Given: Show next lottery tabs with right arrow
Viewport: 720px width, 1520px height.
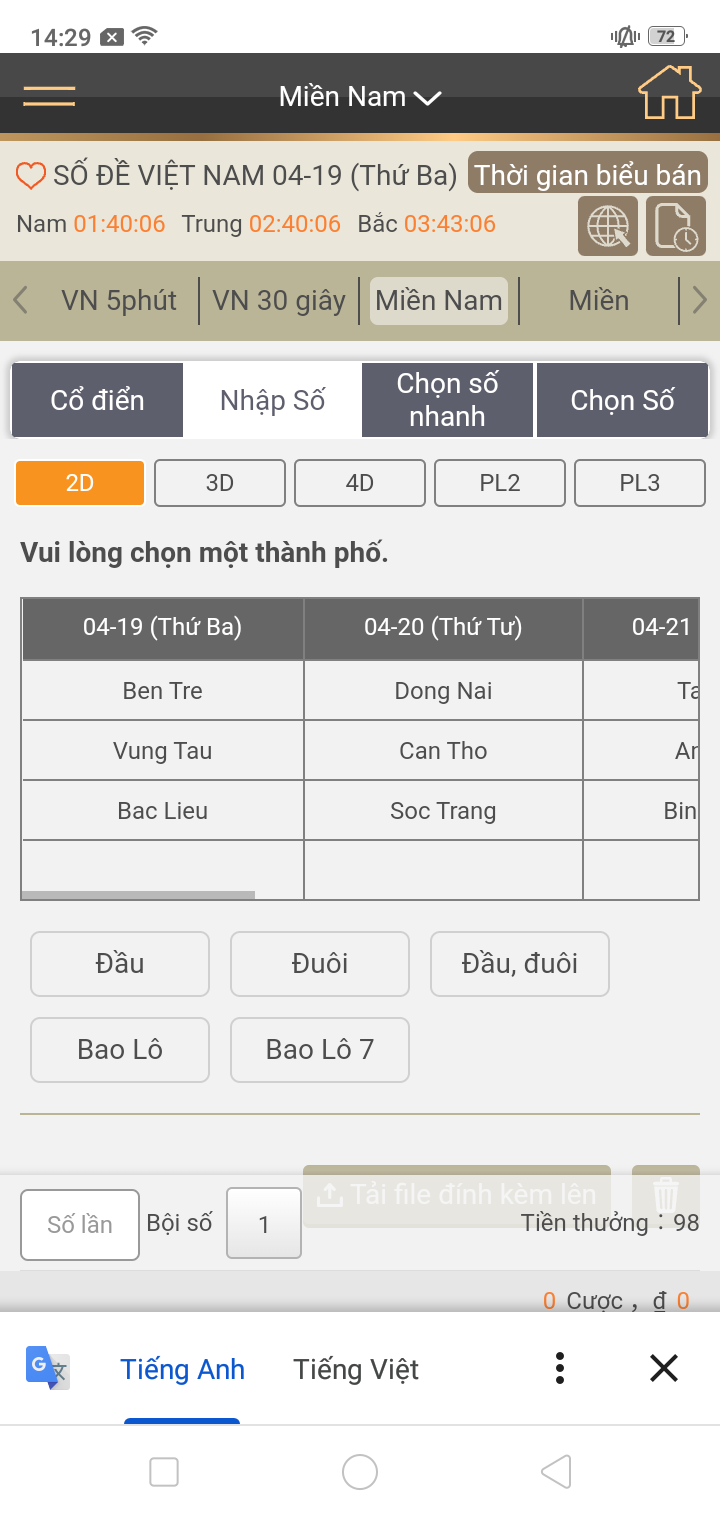Looking at the screenshot, I should point(700,300).
